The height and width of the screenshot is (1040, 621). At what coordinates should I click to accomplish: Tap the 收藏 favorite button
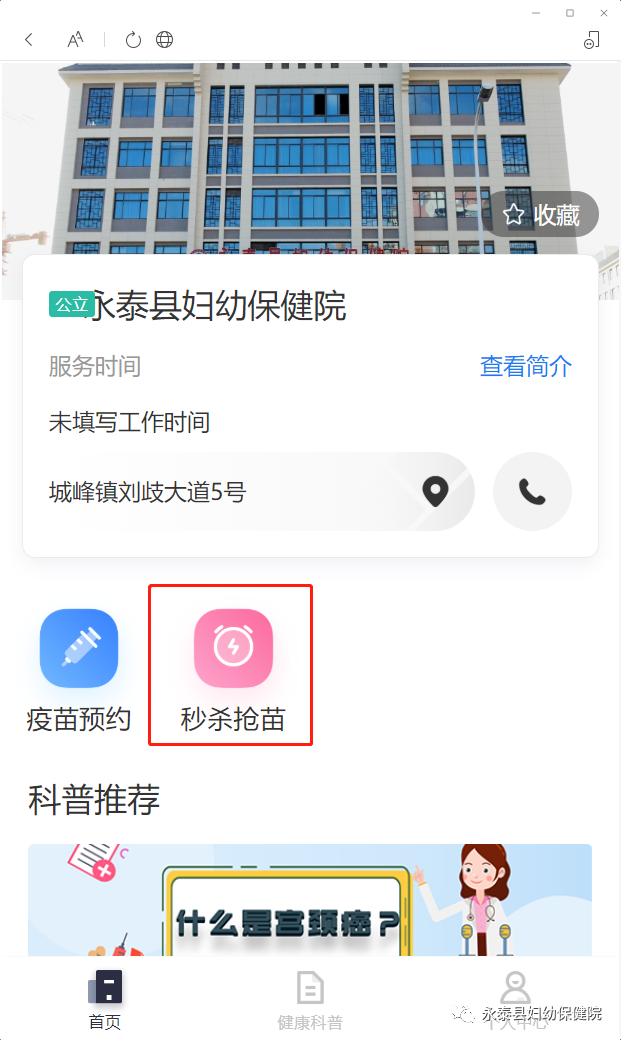542,215
